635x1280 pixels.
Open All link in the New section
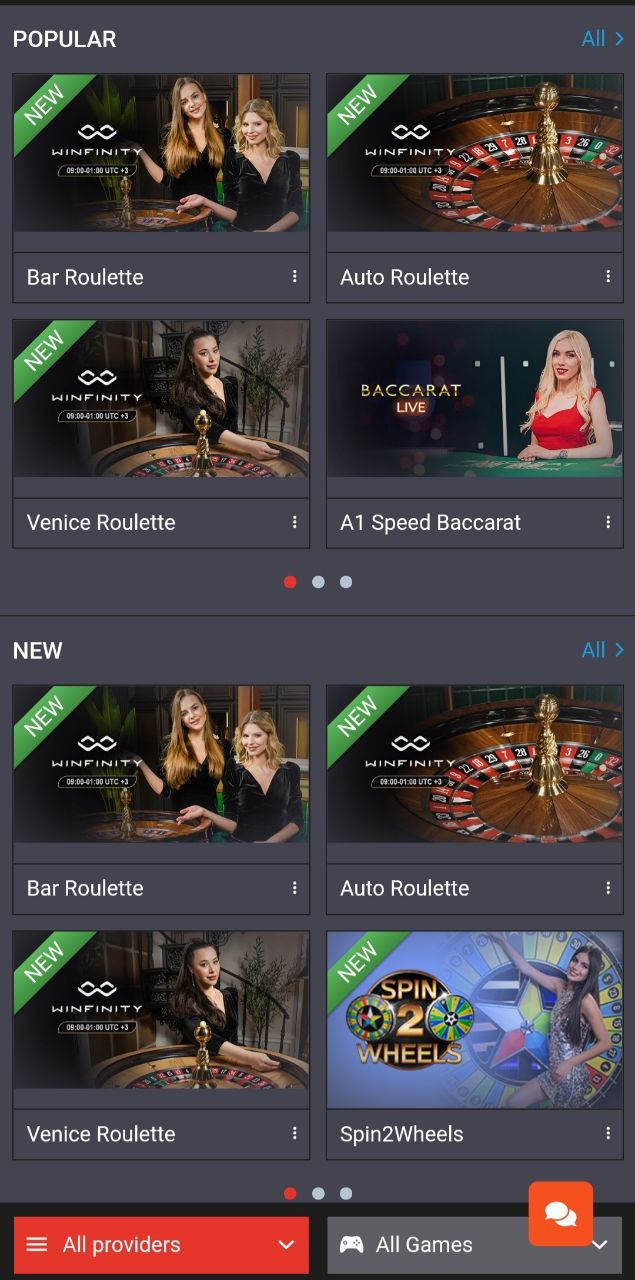pyautogui.click(x=602, y=650)
